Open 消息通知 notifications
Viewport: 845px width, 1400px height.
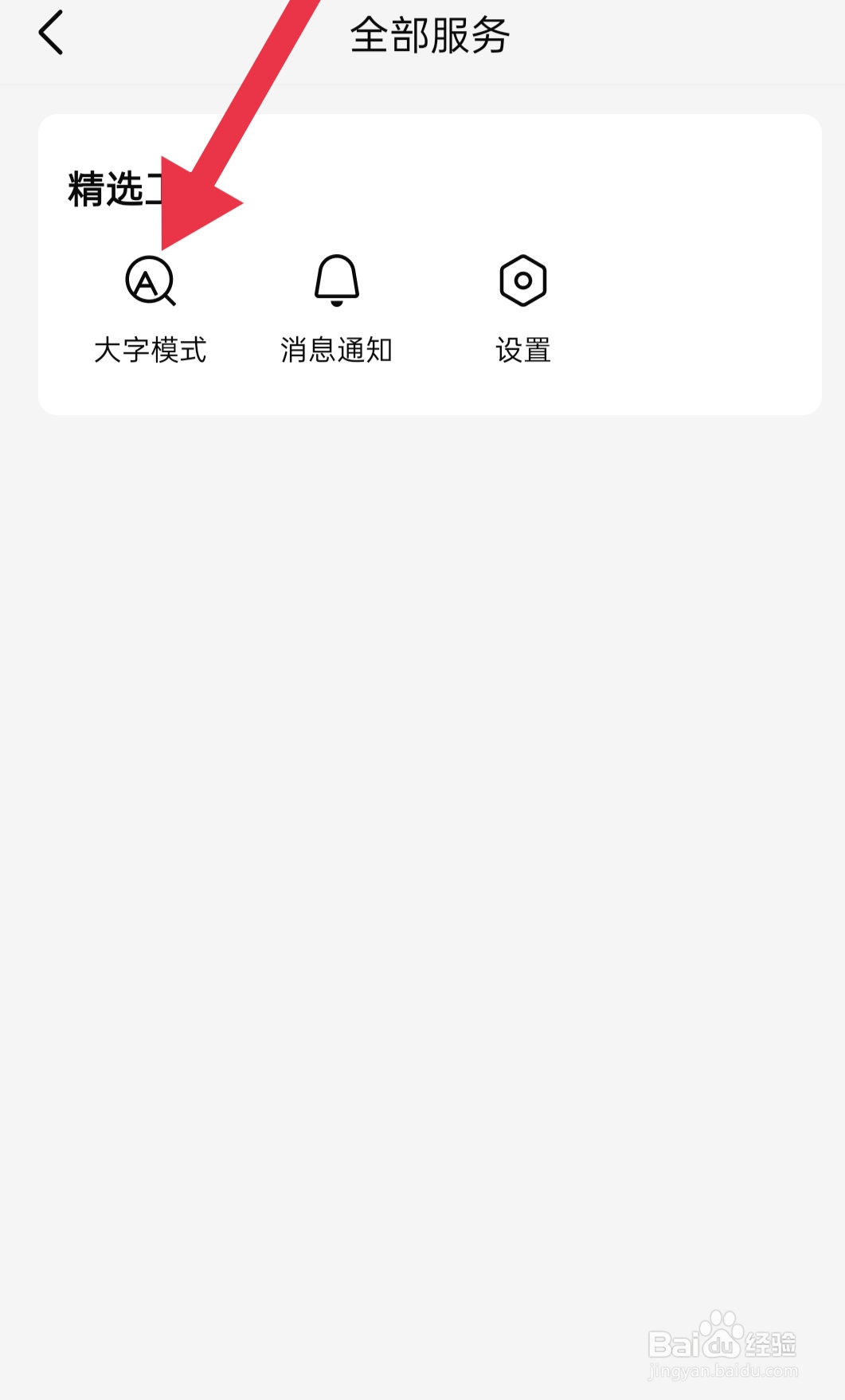click(336, 308)
